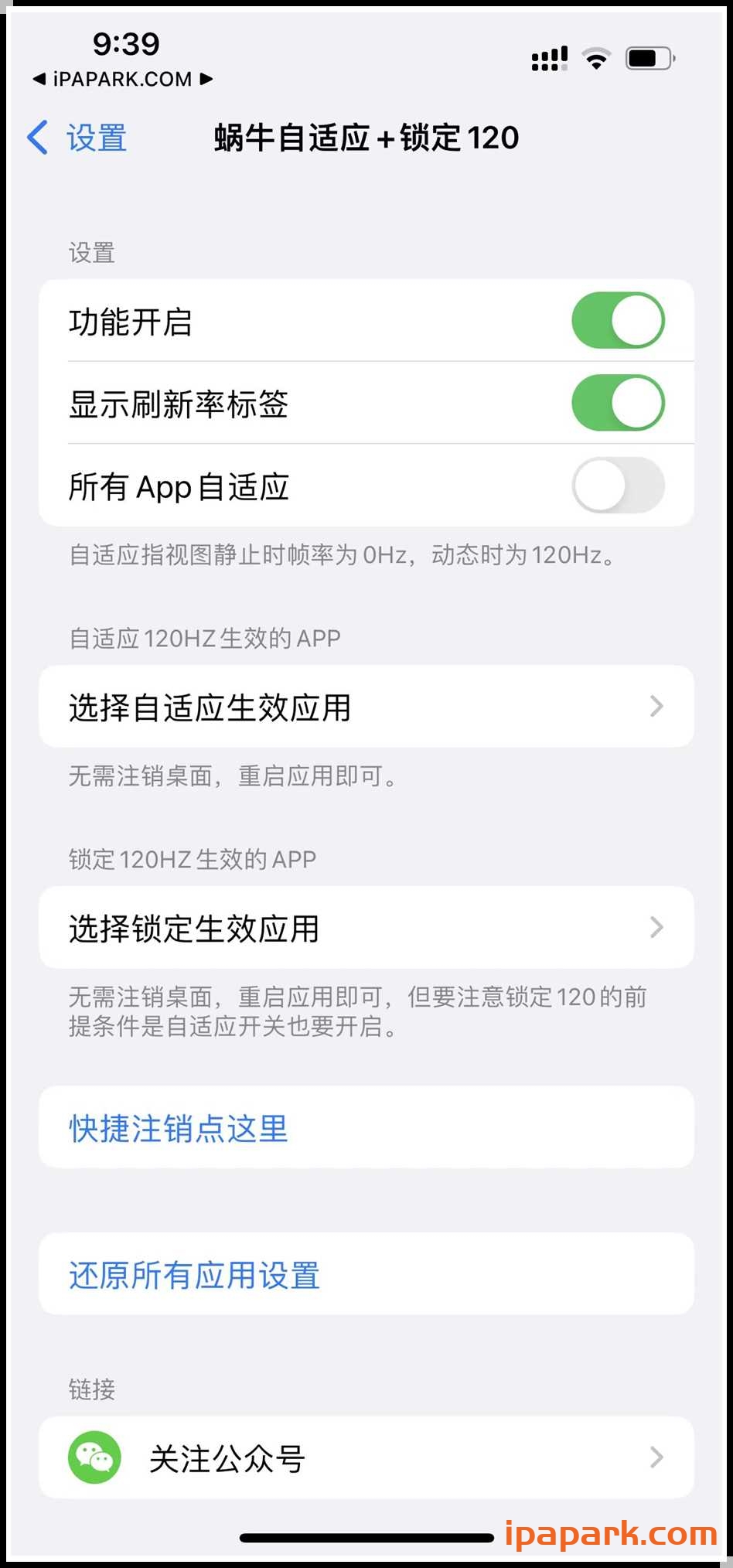Tap the WeChat icon beside 关注公众号
This screenshot has width=733, height=1568.
(95, 1457)
